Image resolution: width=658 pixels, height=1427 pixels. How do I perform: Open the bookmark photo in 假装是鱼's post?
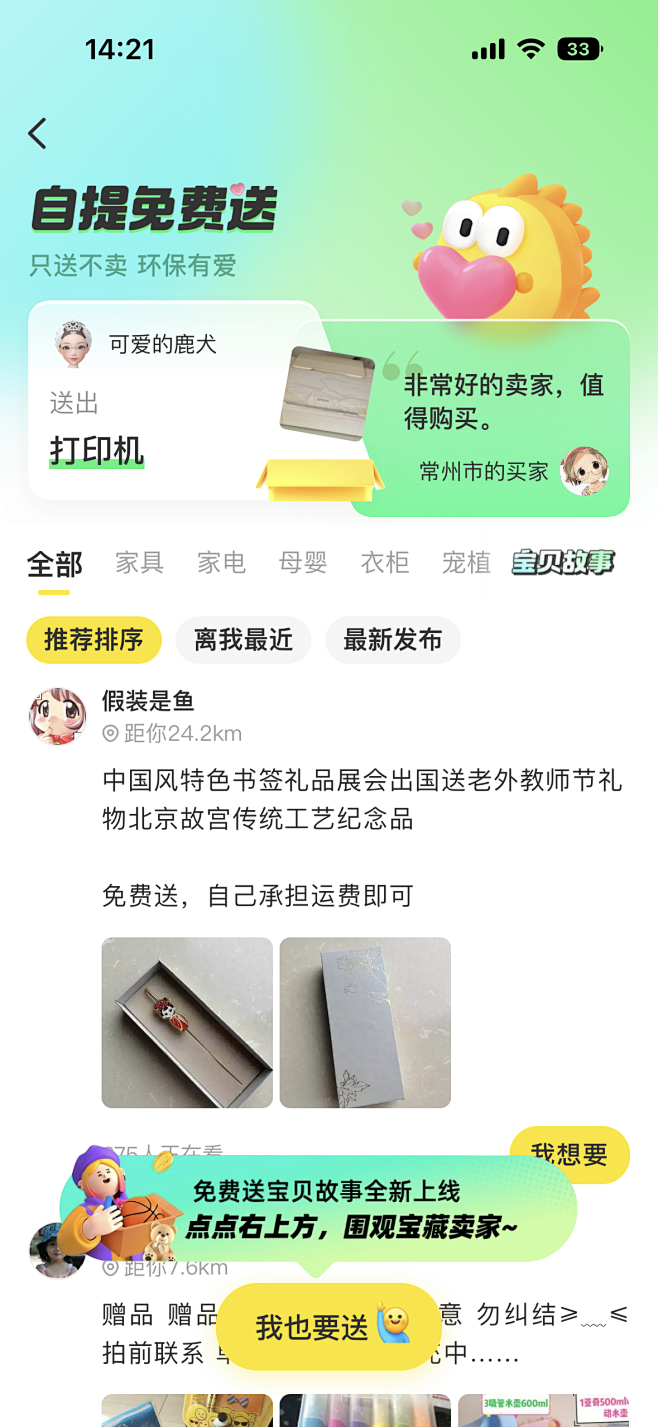coord(187,1022)
